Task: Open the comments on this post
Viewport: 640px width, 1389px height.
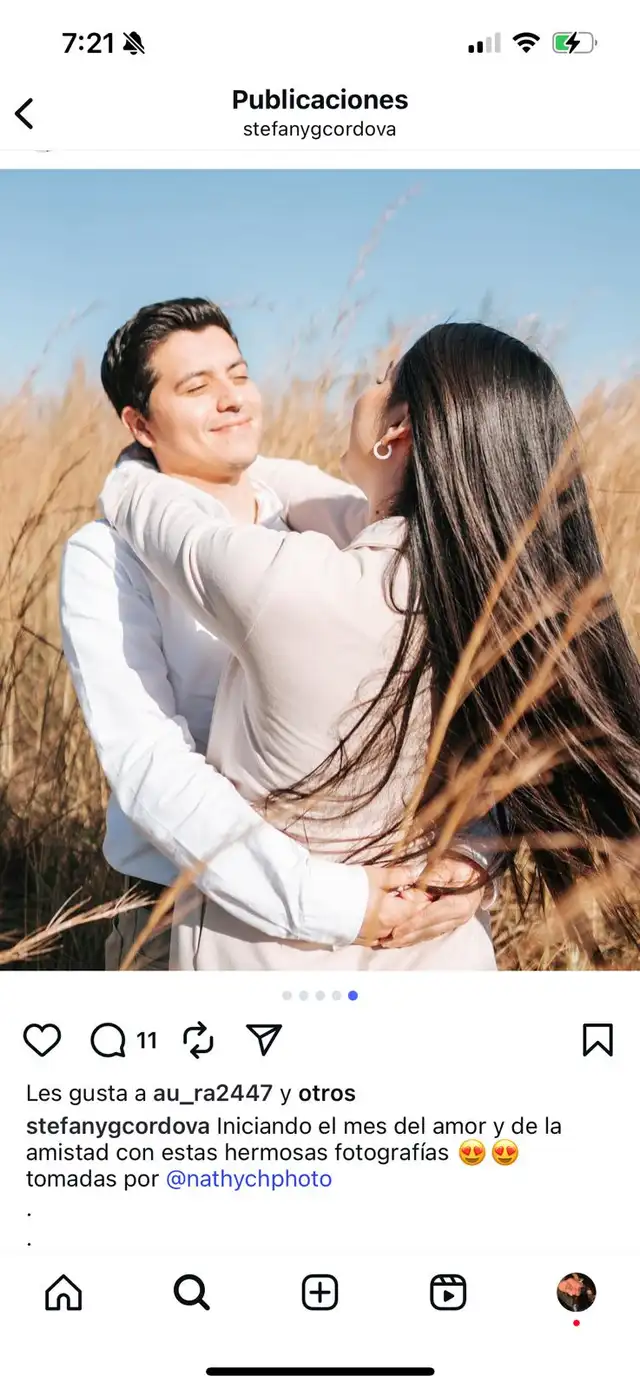Action: (x=108, y=1041)
